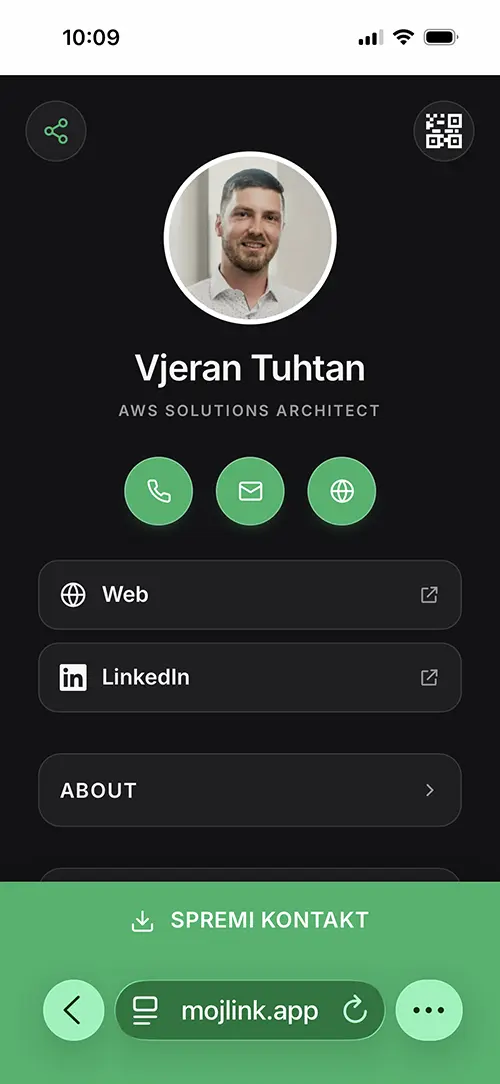Call Vjeran via the phone button
Image resolution: width=500 pixels, height=1084 pixels.
[158, 491]
